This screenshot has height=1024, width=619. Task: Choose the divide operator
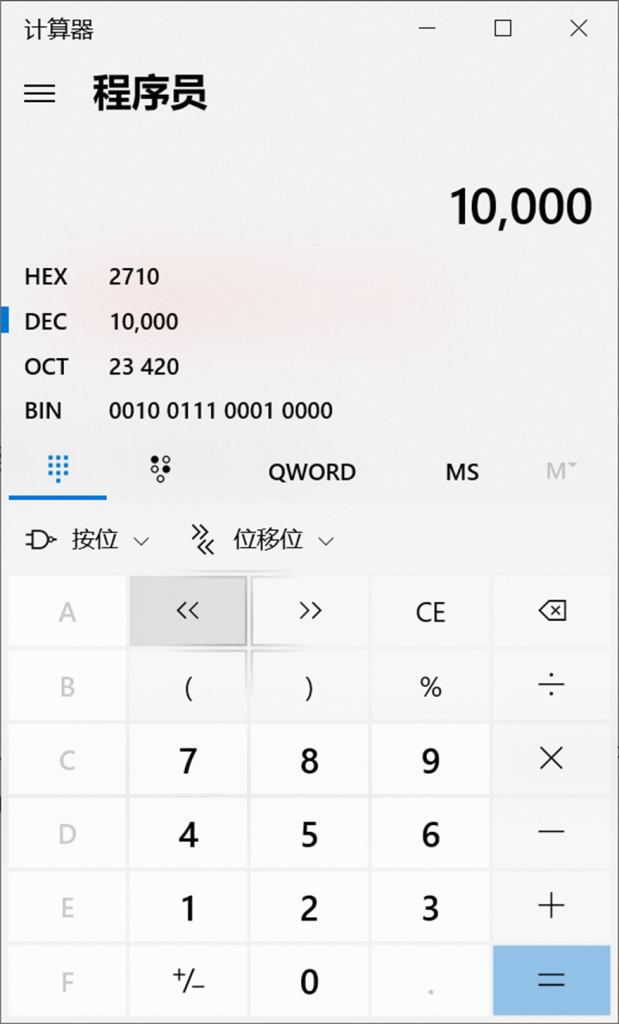[x=552, y=686]
